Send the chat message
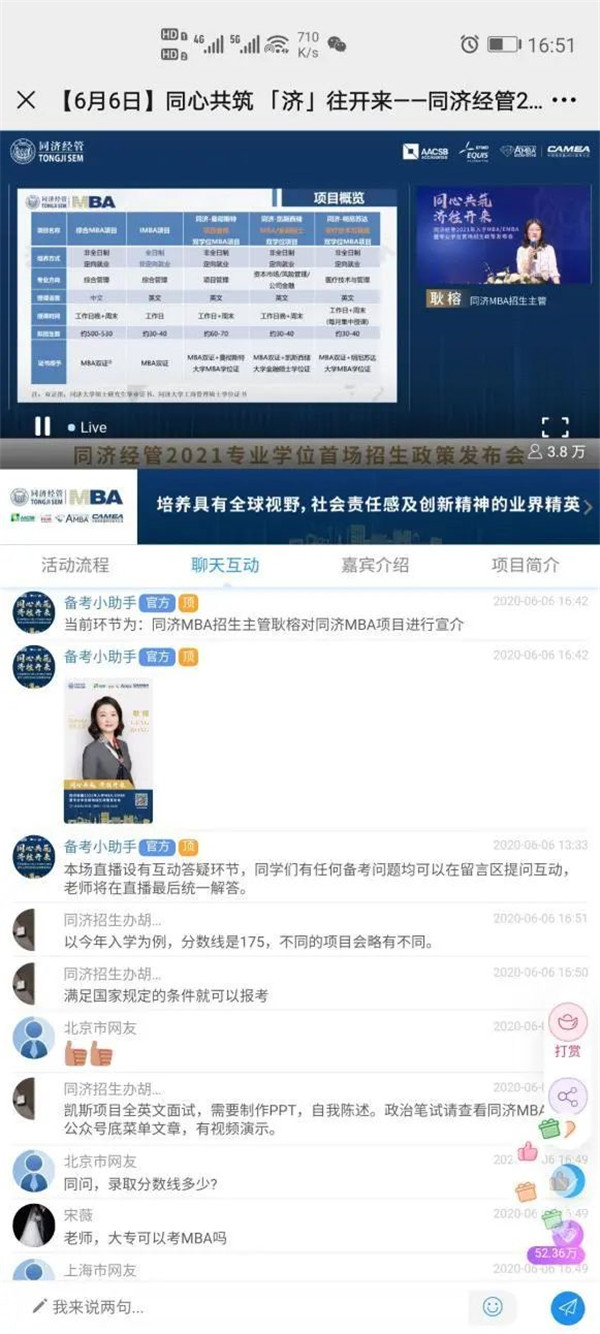Screen dimensions: 600x1334 (567, 1306)
